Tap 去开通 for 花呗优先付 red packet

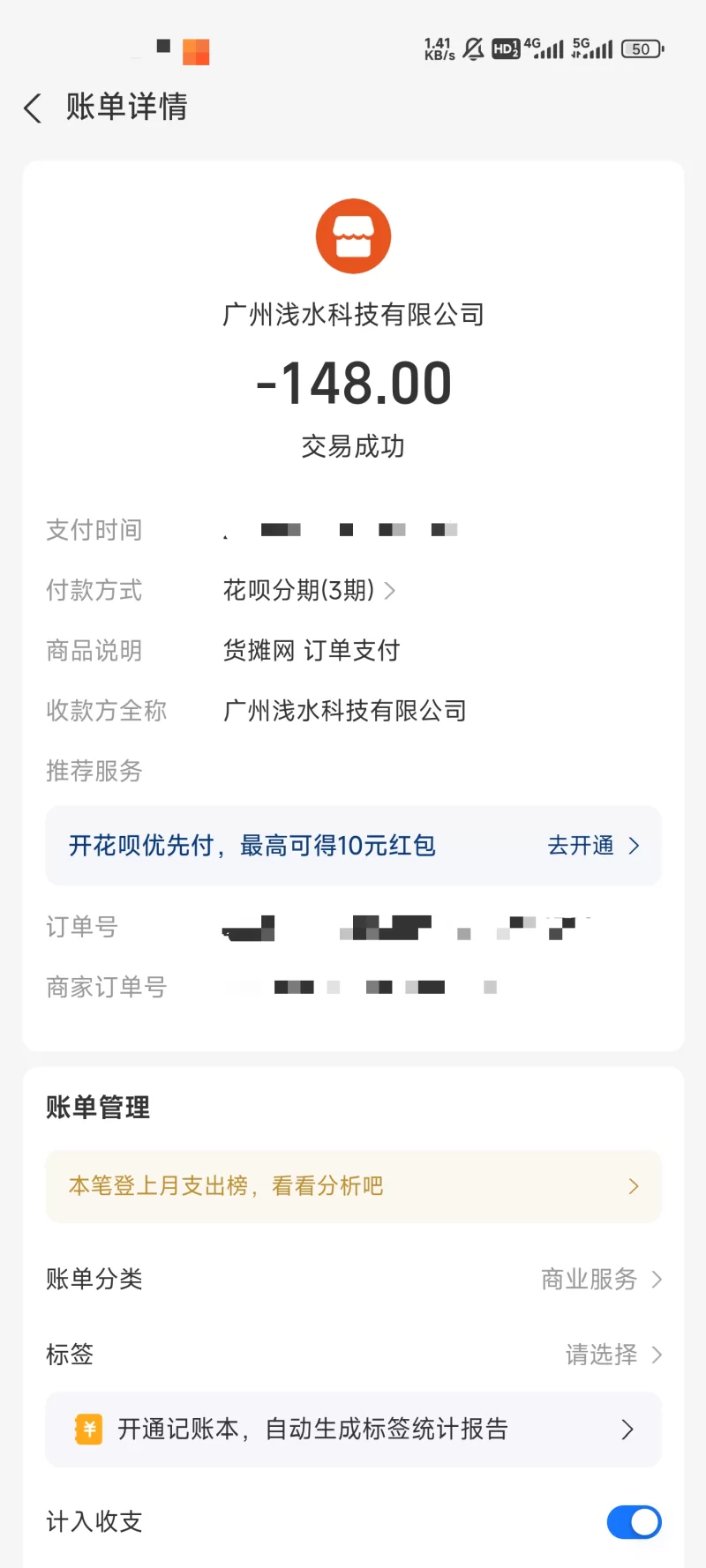pos(591,846)
